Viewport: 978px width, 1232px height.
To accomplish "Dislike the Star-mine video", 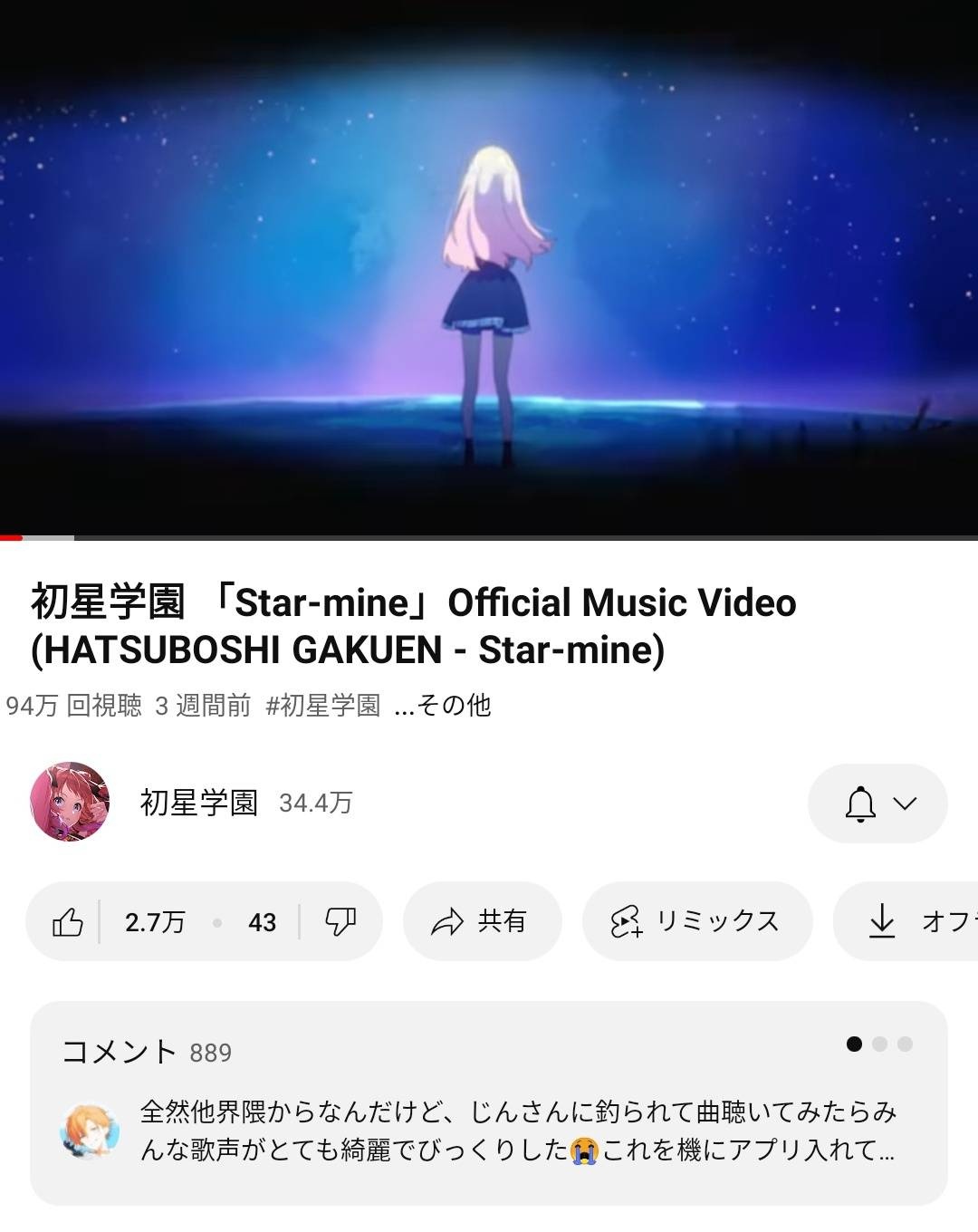I will tap(340, 922).
